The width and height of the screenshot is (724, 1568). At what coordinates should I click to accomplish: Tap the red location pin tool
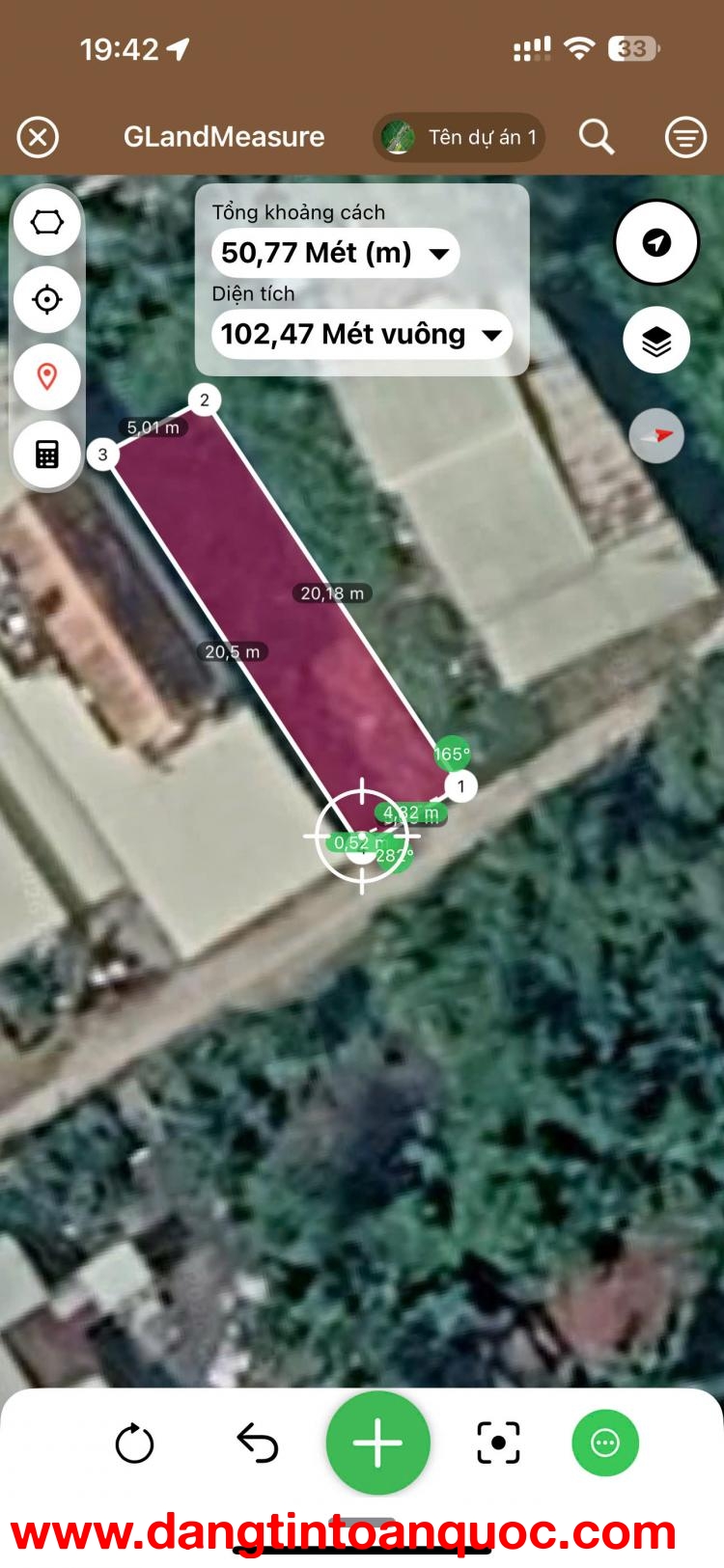tap(46, 376)
